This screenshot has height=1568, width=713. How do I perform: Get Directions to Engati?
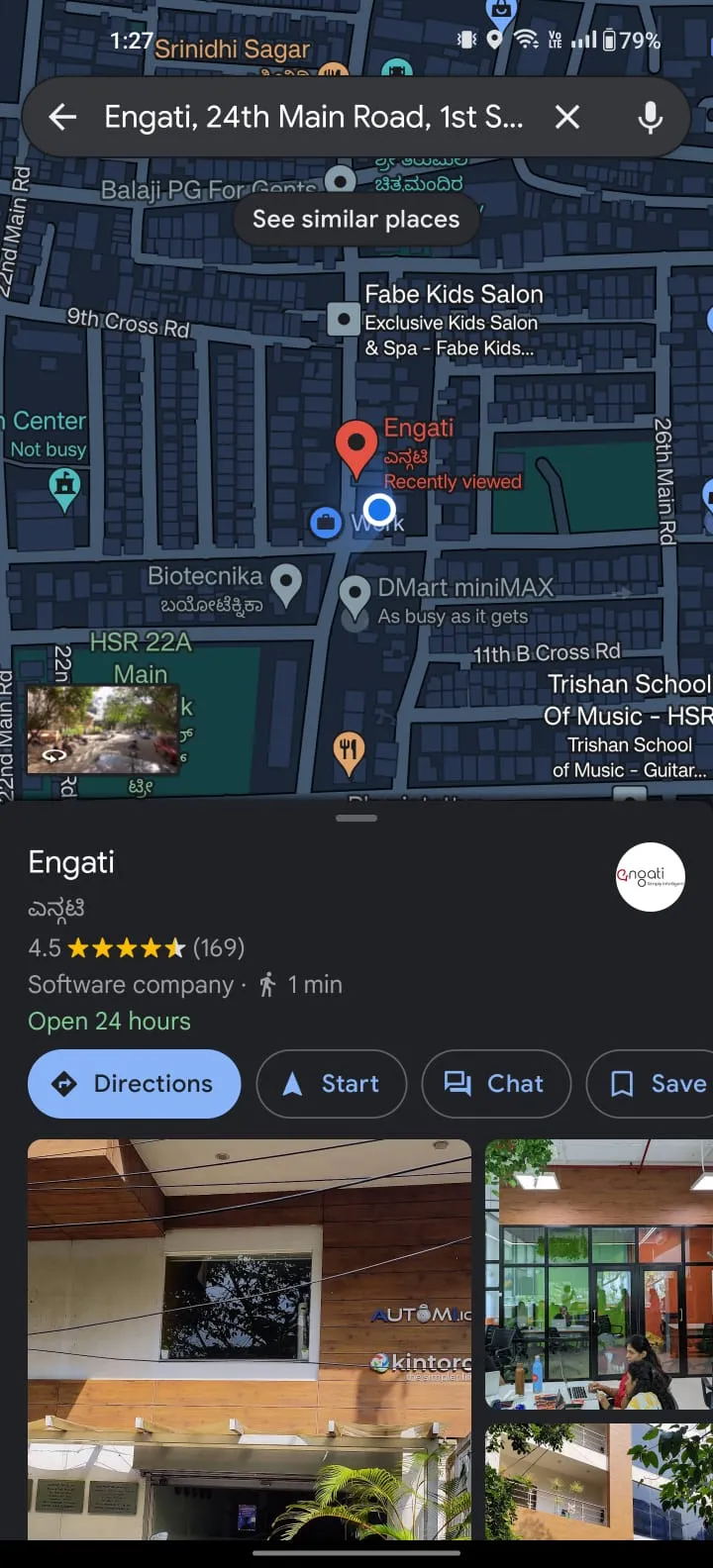coord(135,1084)
